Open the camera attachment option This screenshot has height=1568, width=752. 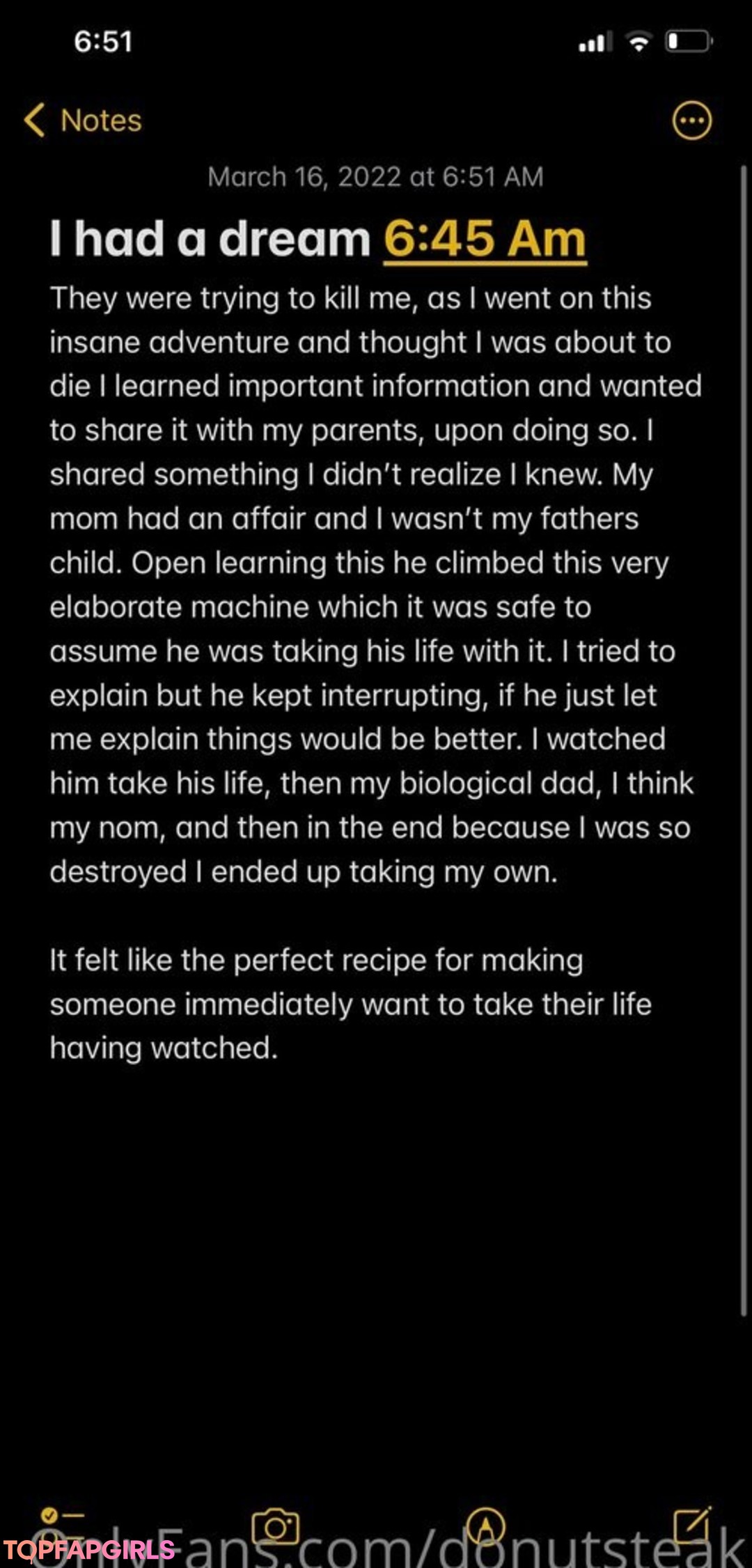coord(275,1527)
